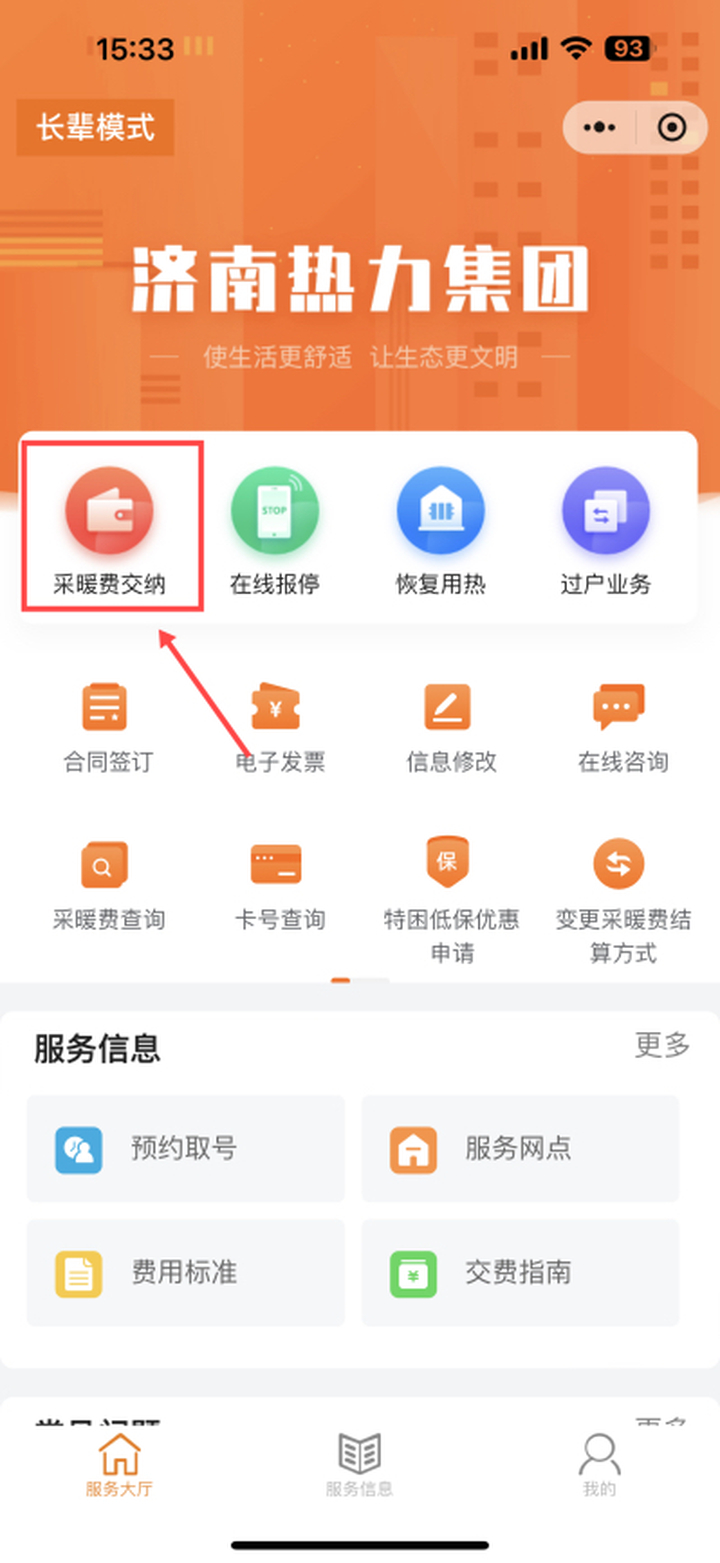Select 在线报停 online suspension
This screenshot has width=720, height=1563.
[x=275, y=530]
